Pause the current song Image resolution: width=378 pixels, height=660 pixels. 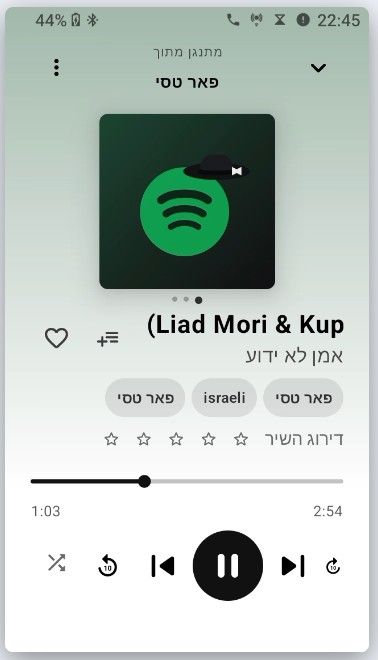(x=228, y=565)
